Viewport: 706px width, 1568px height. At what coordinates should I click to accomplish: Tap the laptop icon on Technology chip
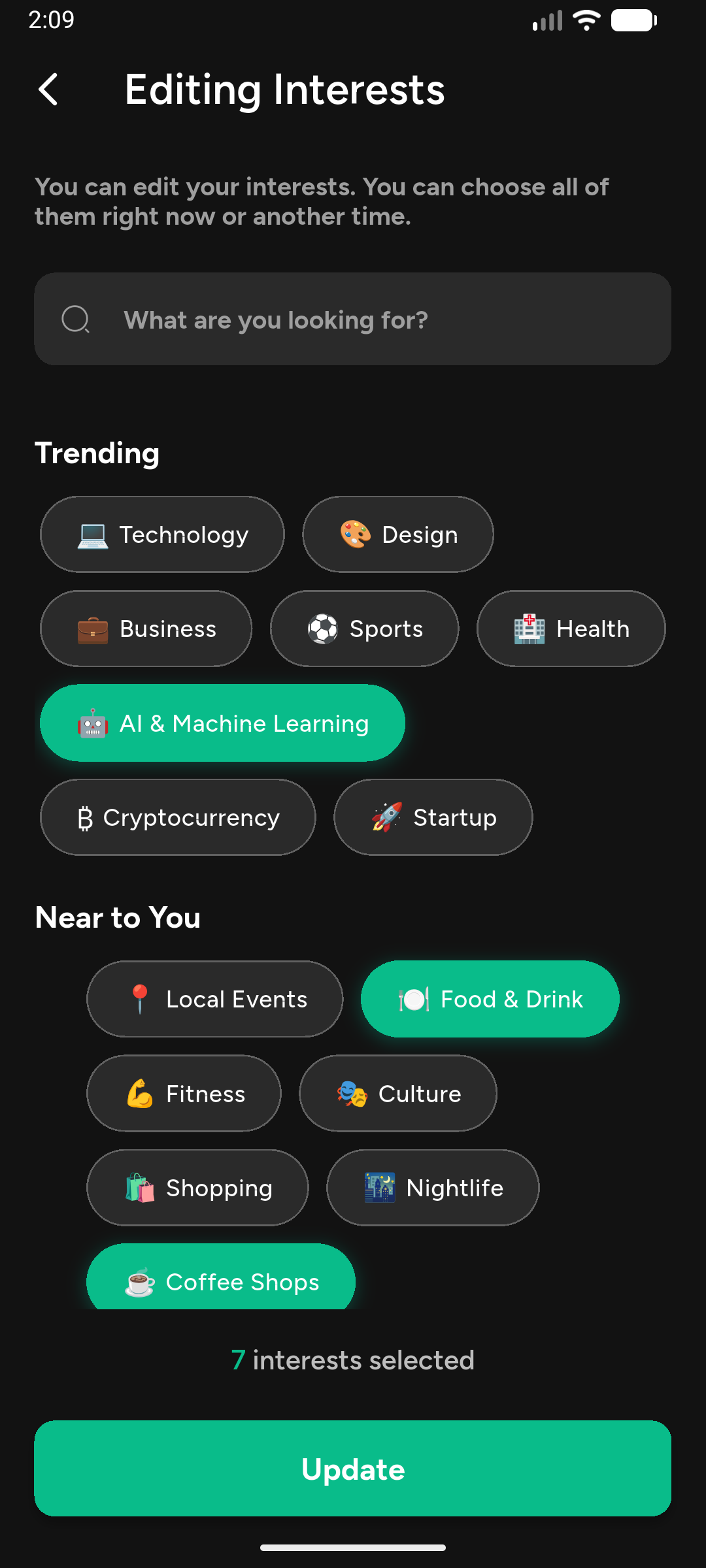(x=92, y=534)
